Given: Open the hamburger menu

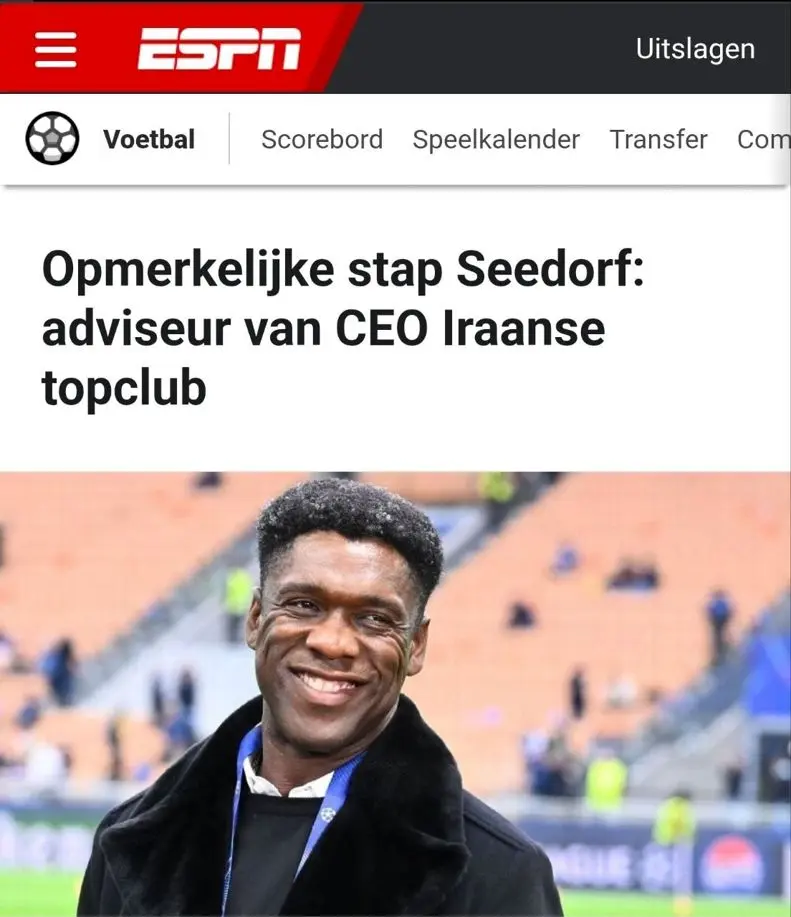Looking at the screenshot, I should pyautogui.click(x=55, y=48).
